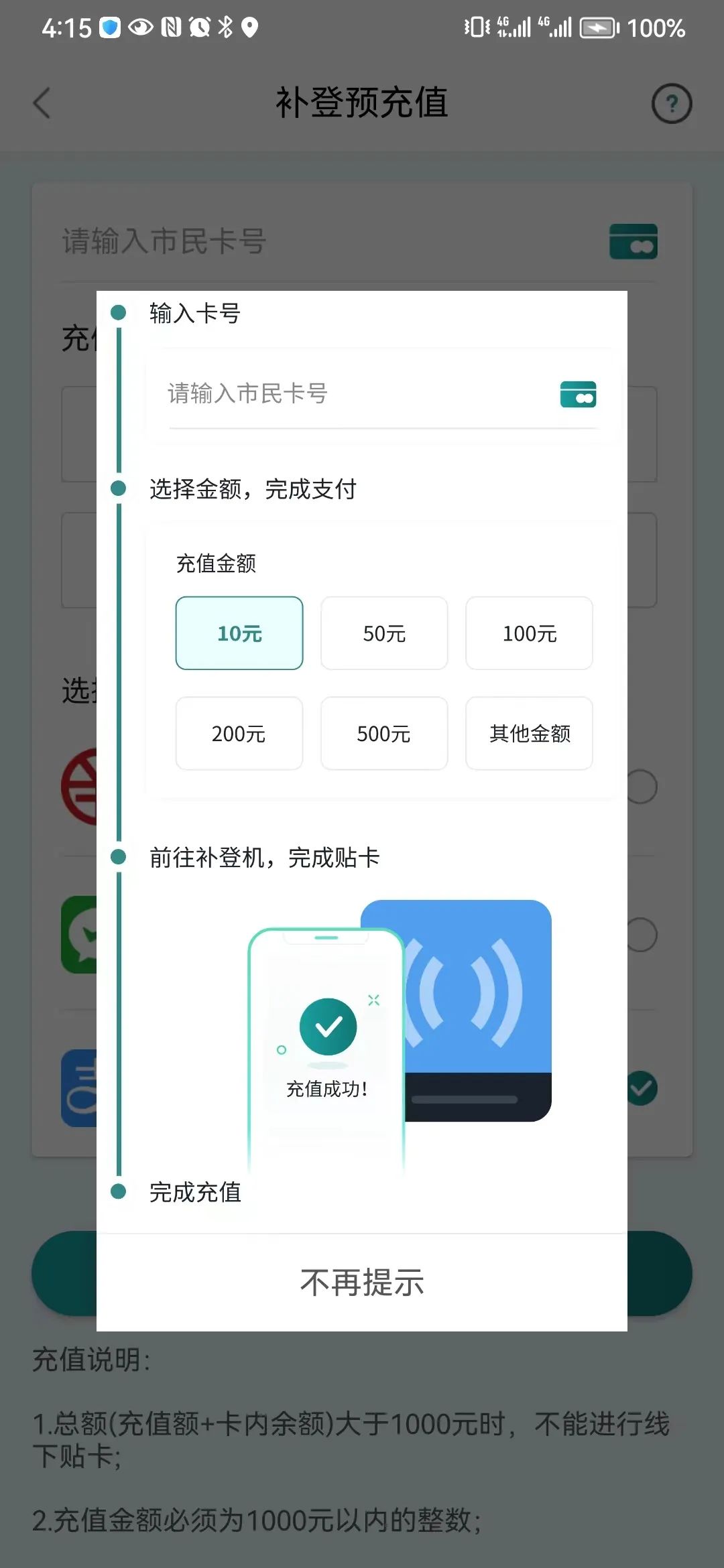Tap the checked teal payment method toggle

coord(642,1087)
